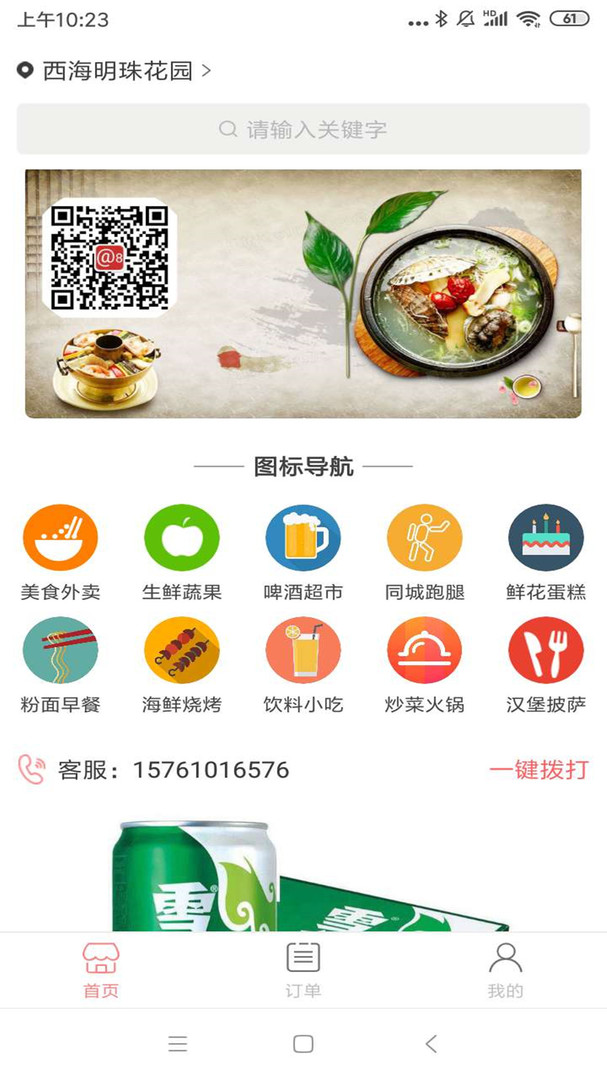The image size is (607, 1080).
Task: Tap the system home button
Action: tap(303, 1044)
